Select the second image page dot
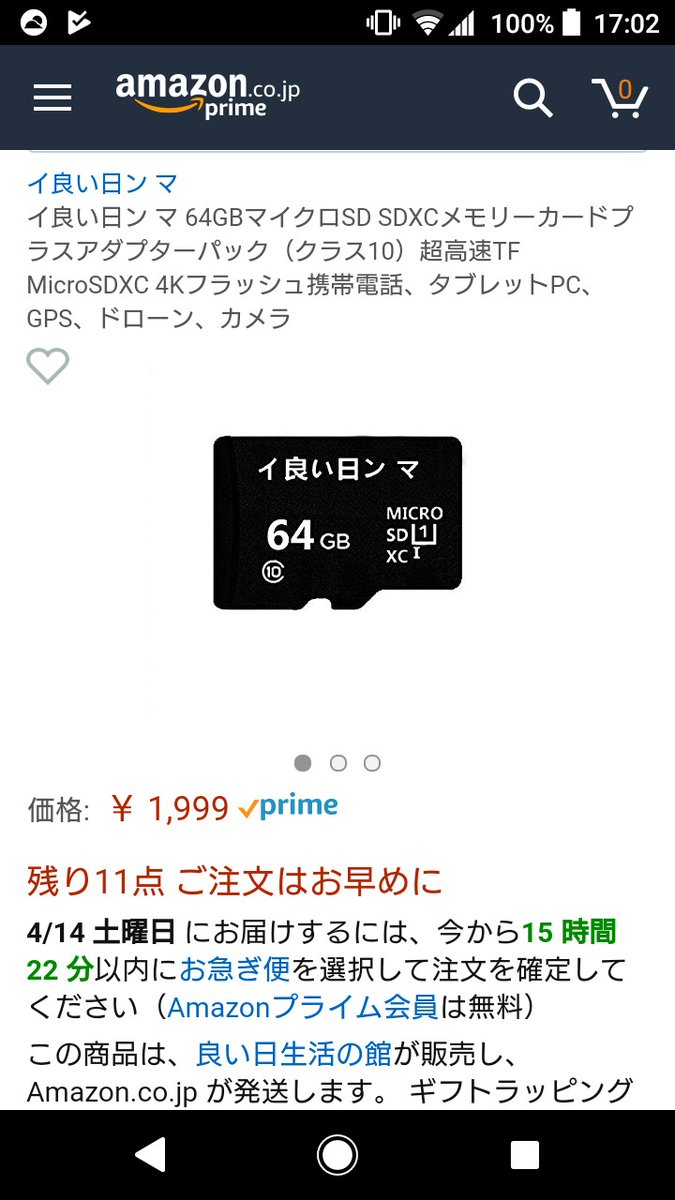Image resolution: width=675 pixels, height=1200 pixels. click(x=338, y=763)
